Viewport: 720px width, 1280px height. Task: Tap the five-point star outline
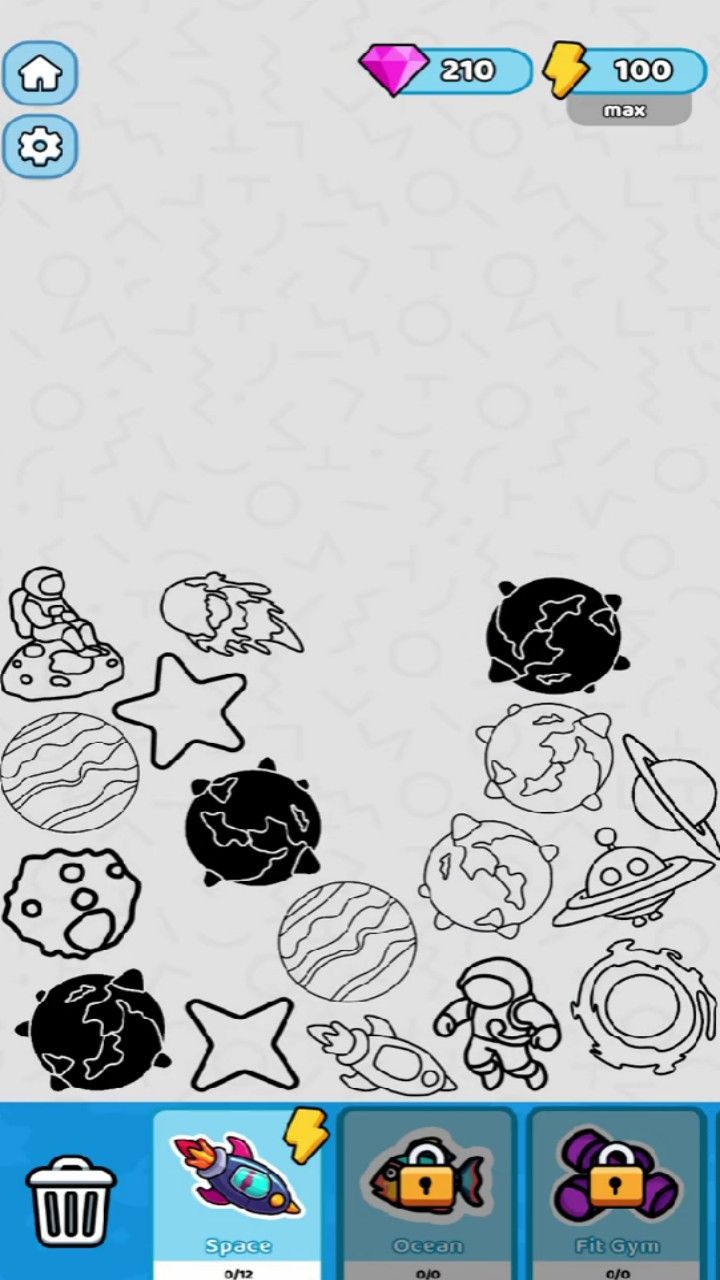point(182,709)
